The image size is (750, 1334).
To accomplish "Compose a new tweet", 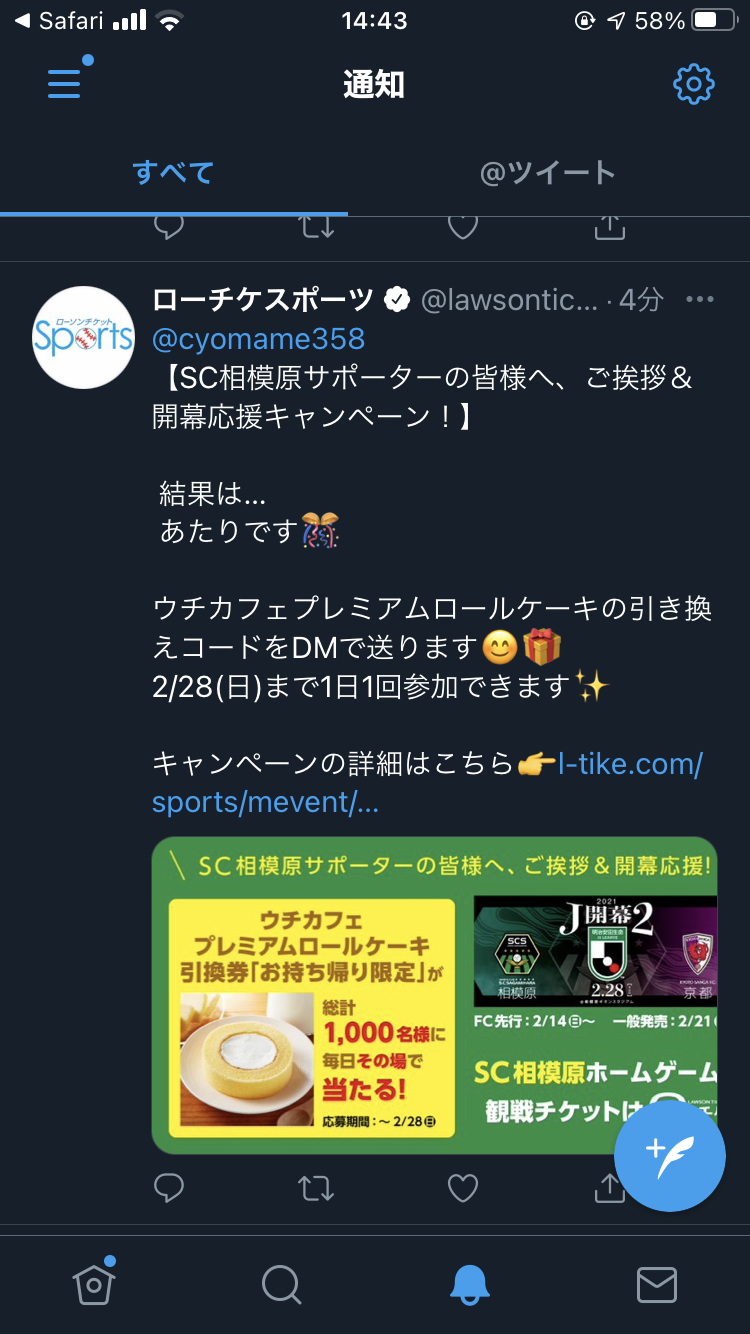I will pyautogui.click(x=669, y=1157).
